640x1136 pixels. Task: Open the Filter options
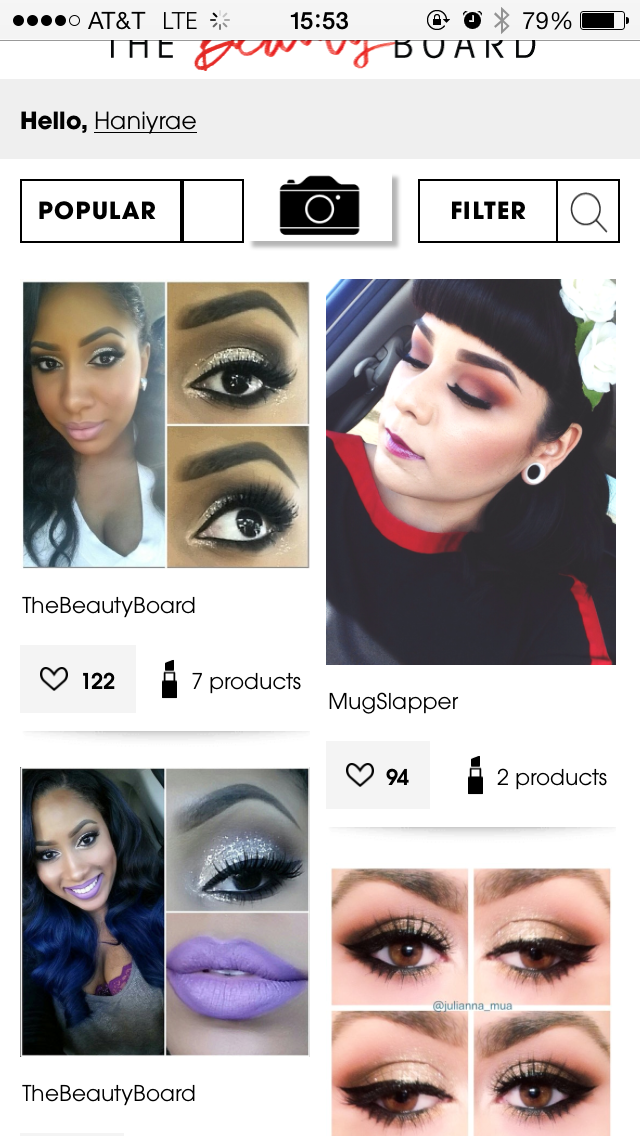[488, 211]
